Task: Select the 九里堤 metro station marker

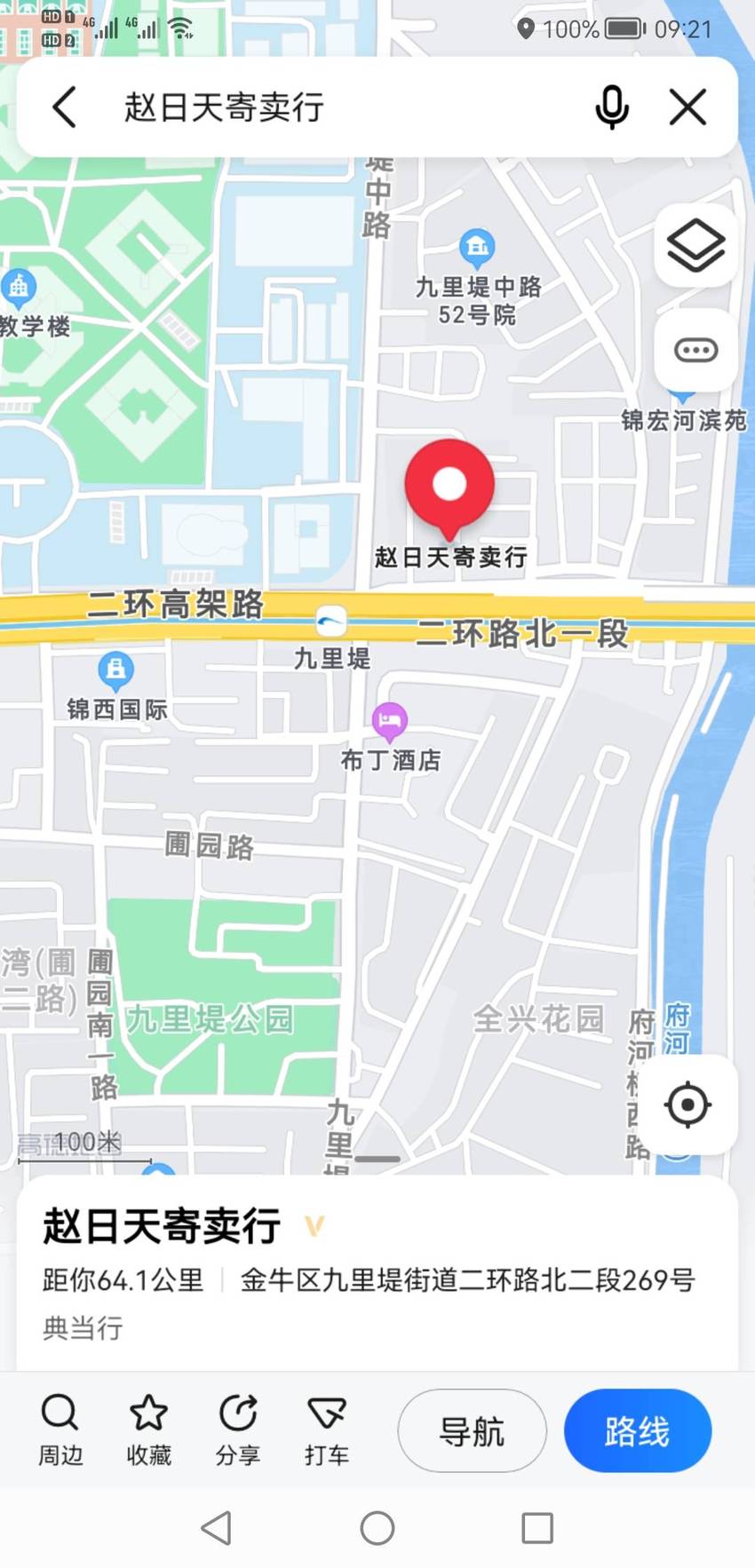Action: tap(331, 621)
